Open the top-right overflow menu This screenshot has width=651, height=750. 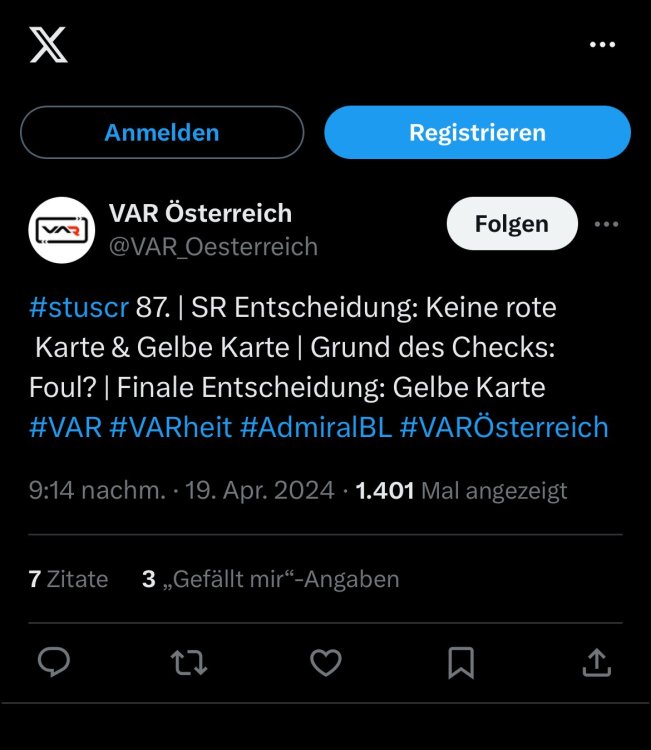(x=601, y=45)
